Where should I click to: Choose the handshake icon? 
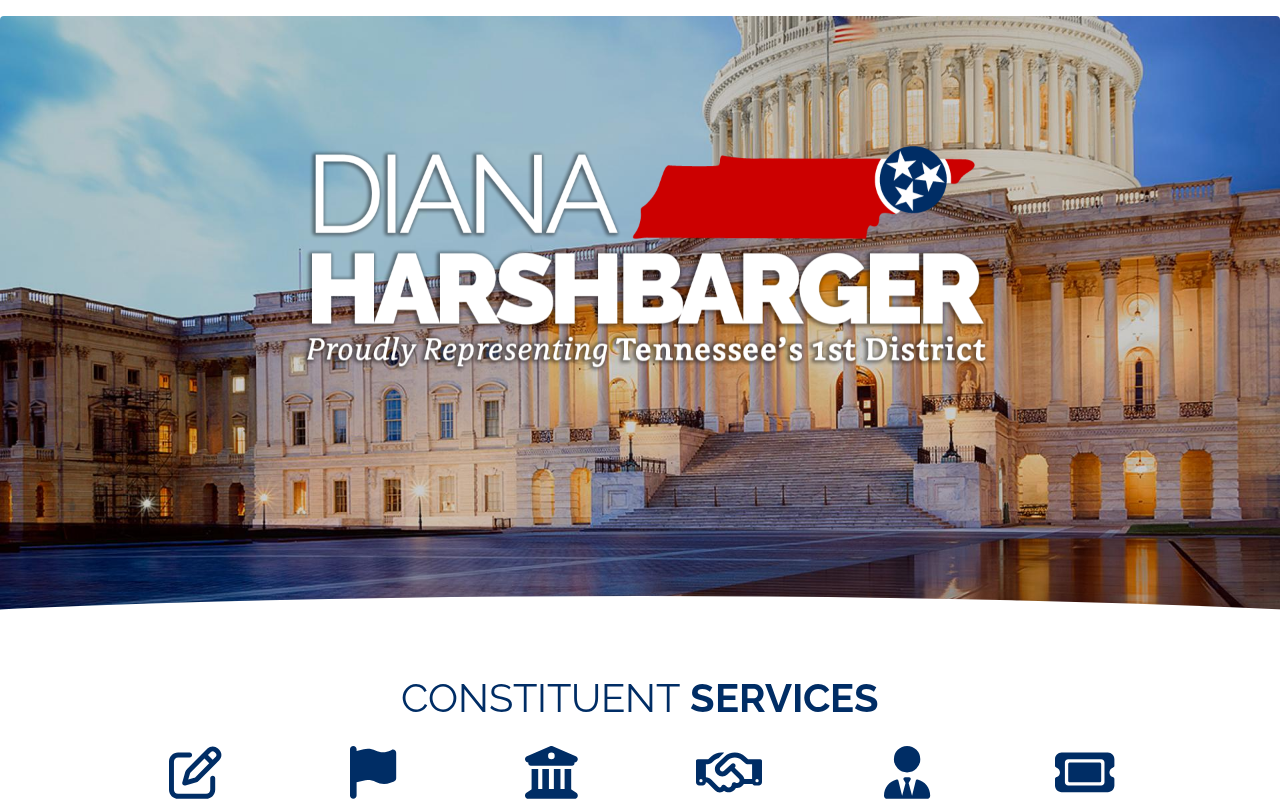729,773
